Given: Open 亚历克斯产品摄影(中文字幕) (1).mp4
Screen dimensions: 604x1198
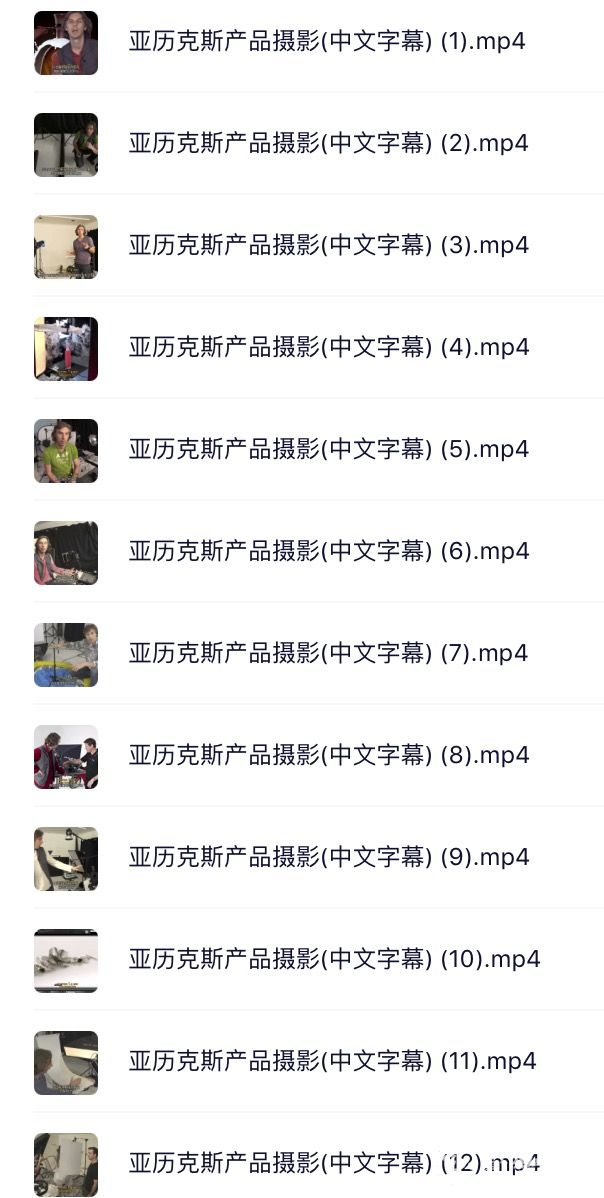Looking at the screenshot, I should coord(327,42).
